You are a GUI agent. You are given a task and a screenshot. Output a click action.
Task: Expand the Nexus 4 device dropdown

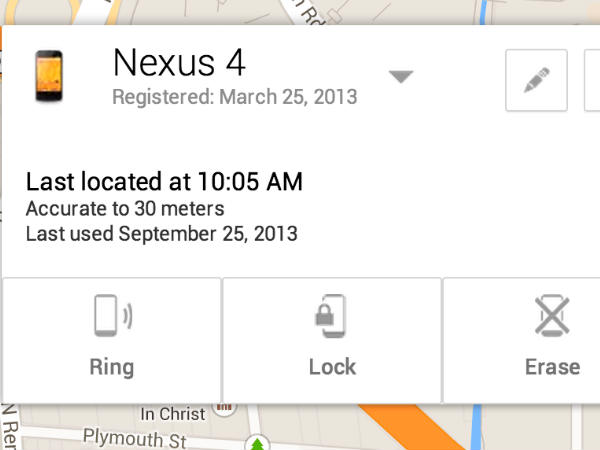(400, 77)
